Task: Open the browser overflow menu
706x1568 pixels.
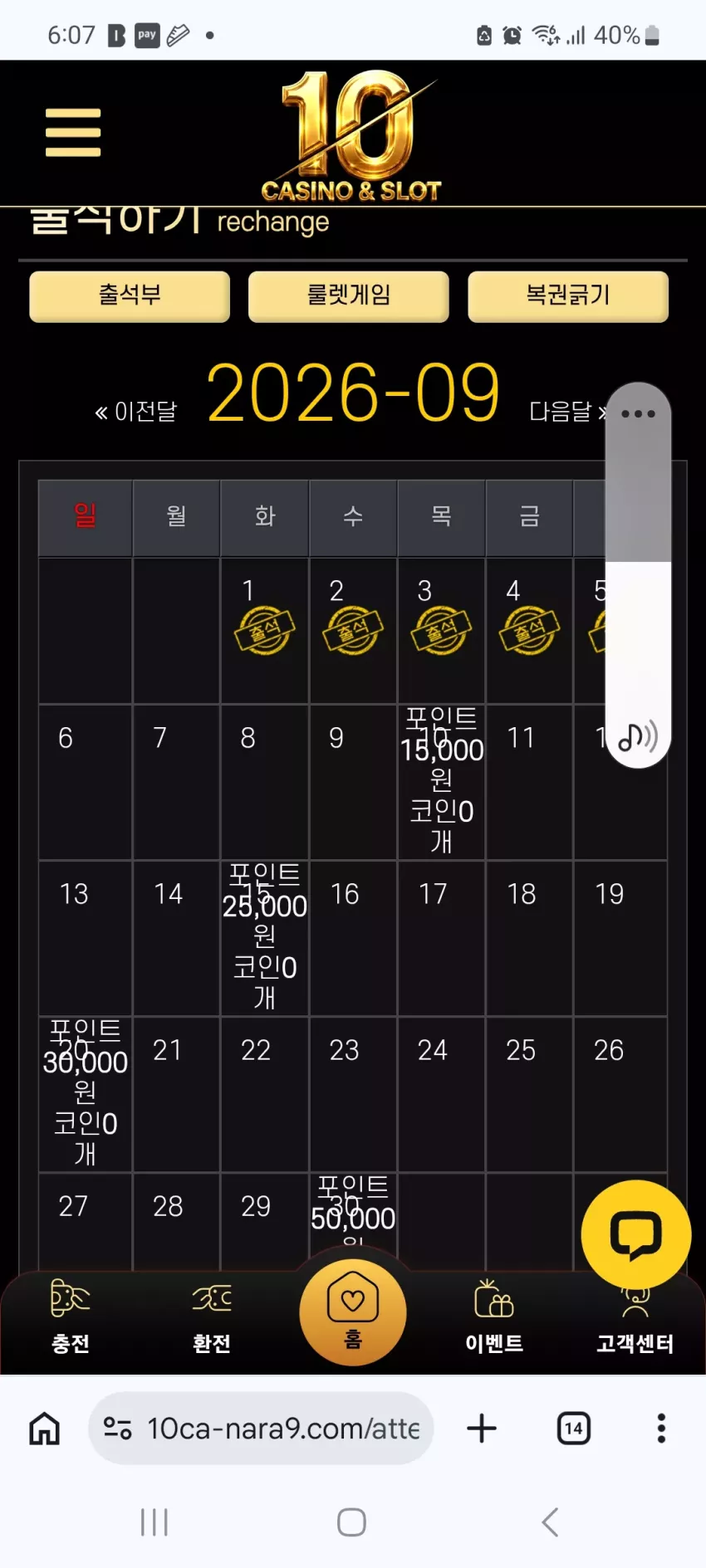Action: pos(661,1429)
